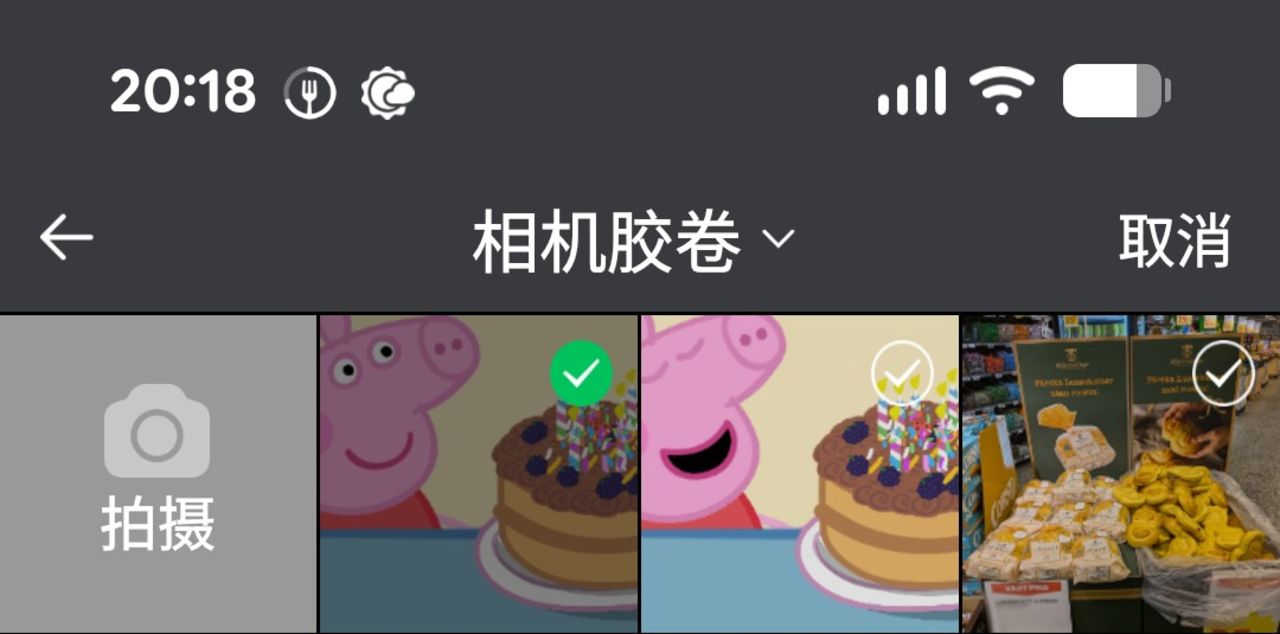Deselect the green-checked Peppa Pig photo
1280x634 pixels.
581,373
